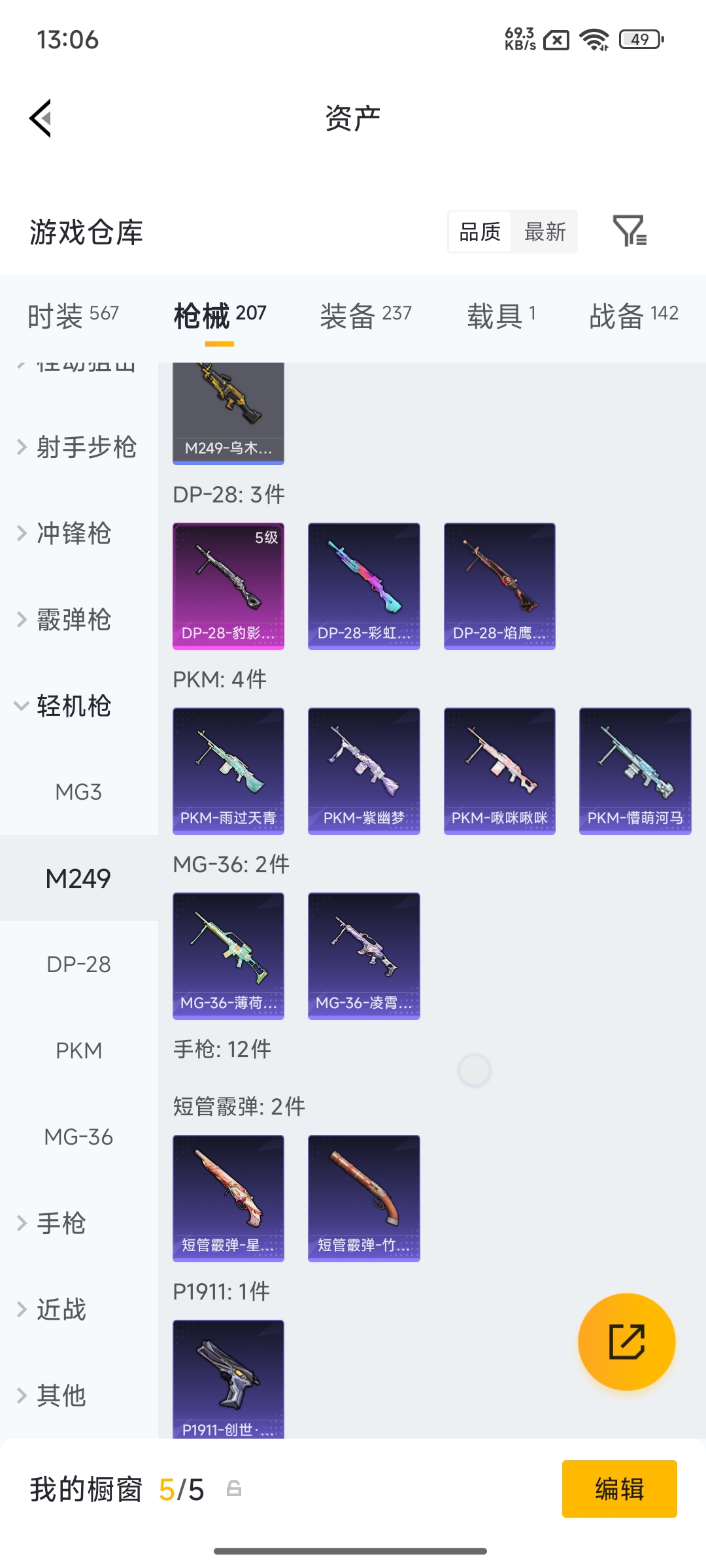View the MG-36-薄荷 skin
Image resolution: width=706 pixels, height=1568 pixels.
click(x=228, y=955)
